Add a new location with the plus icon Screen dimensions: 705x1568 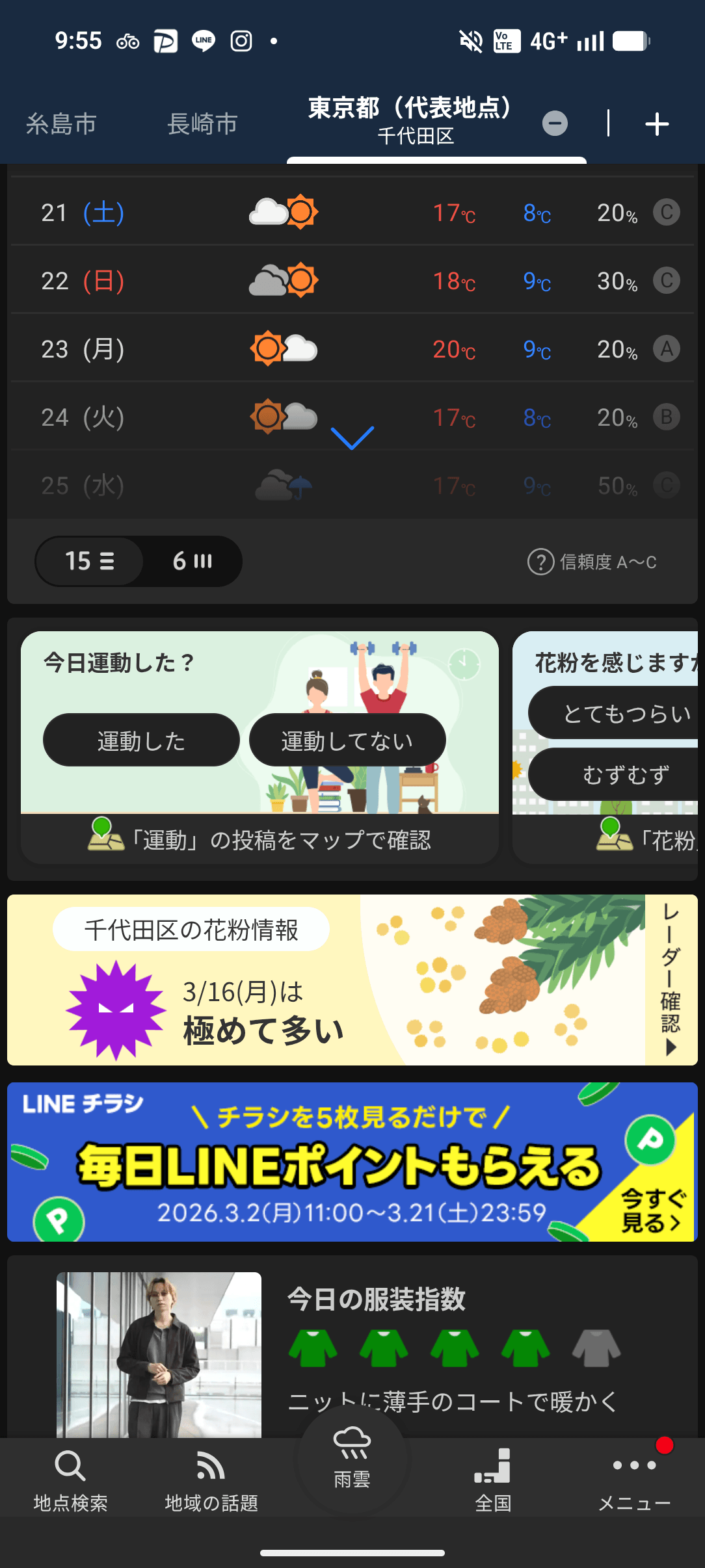658,124
